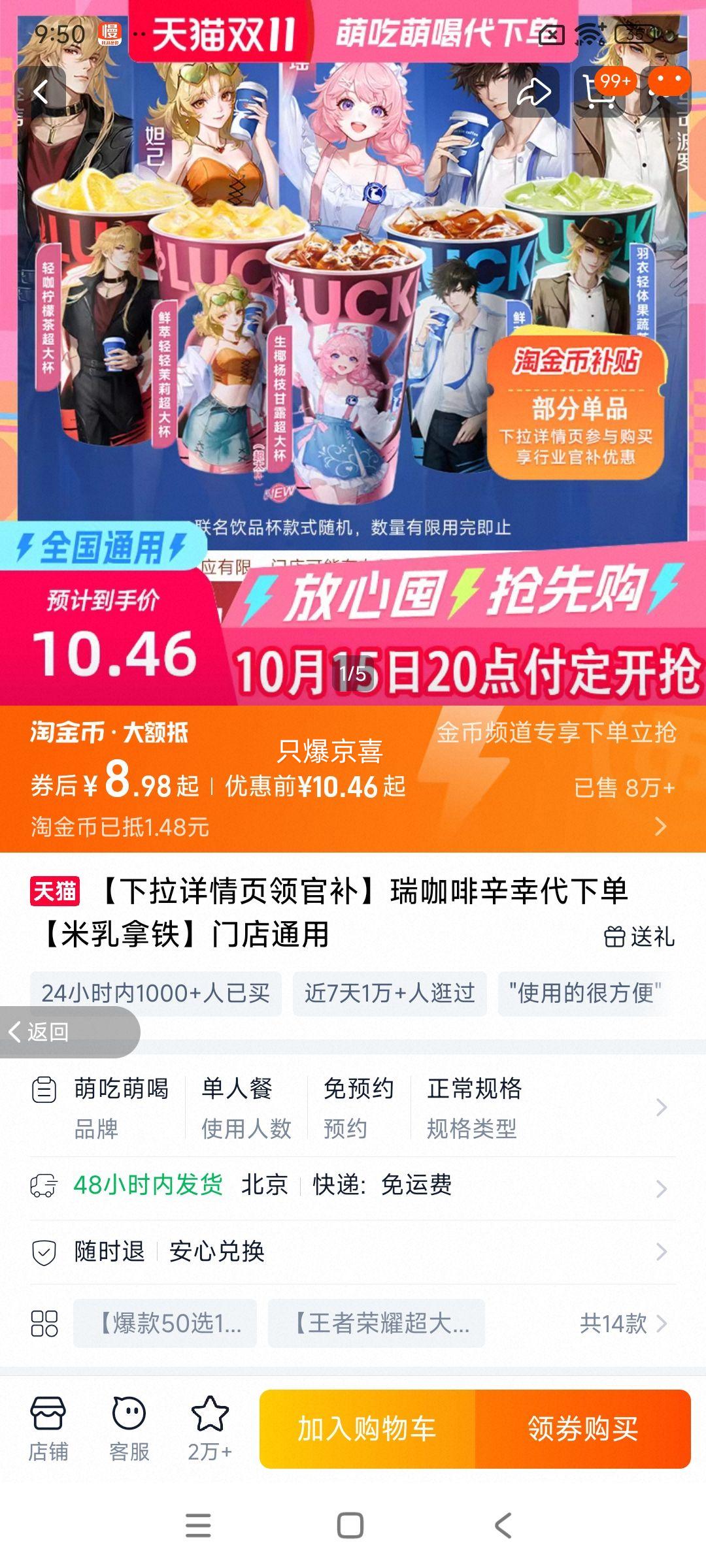
Task: Share this product
Action: [x=533, y=92]
